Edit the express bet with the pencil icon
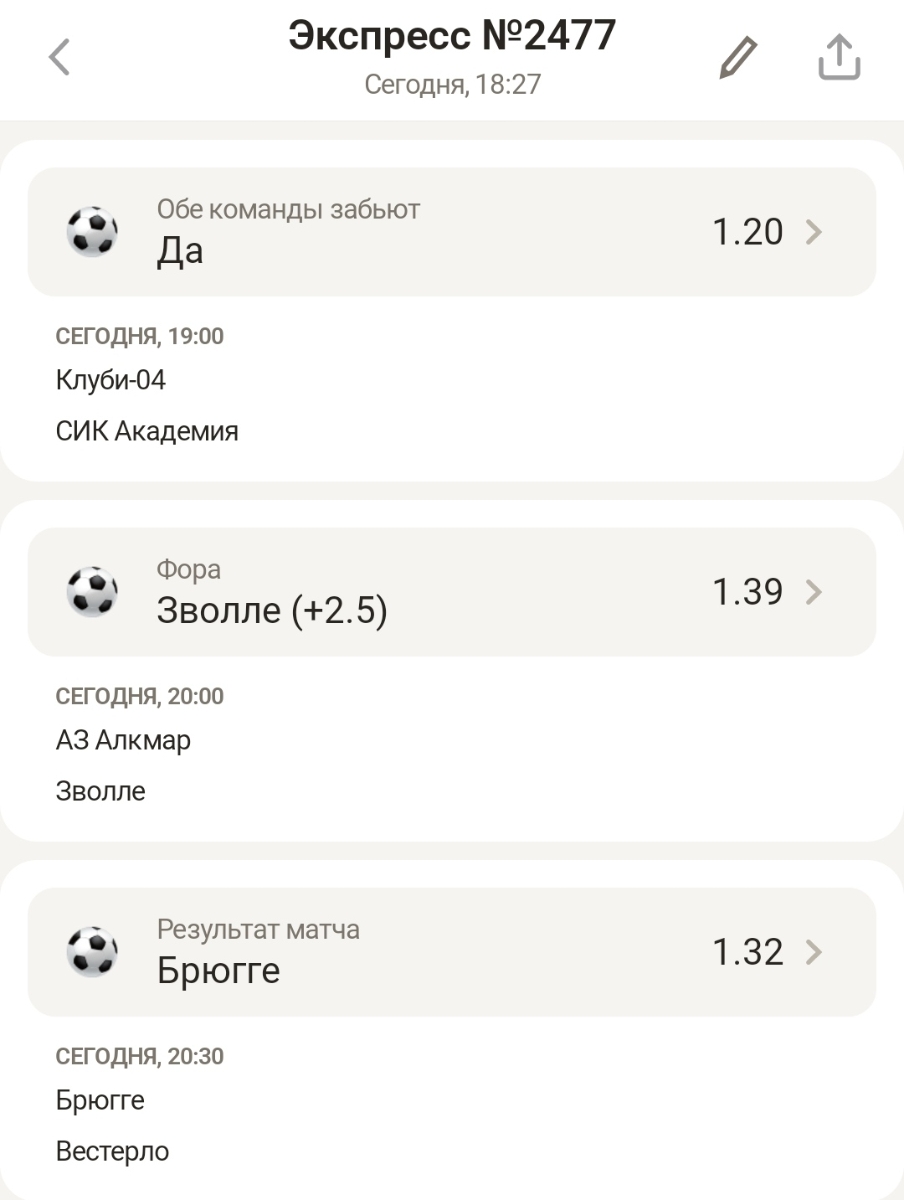Screen dimensions: 904x1200 pyautogui.click(x=738, y=58)
